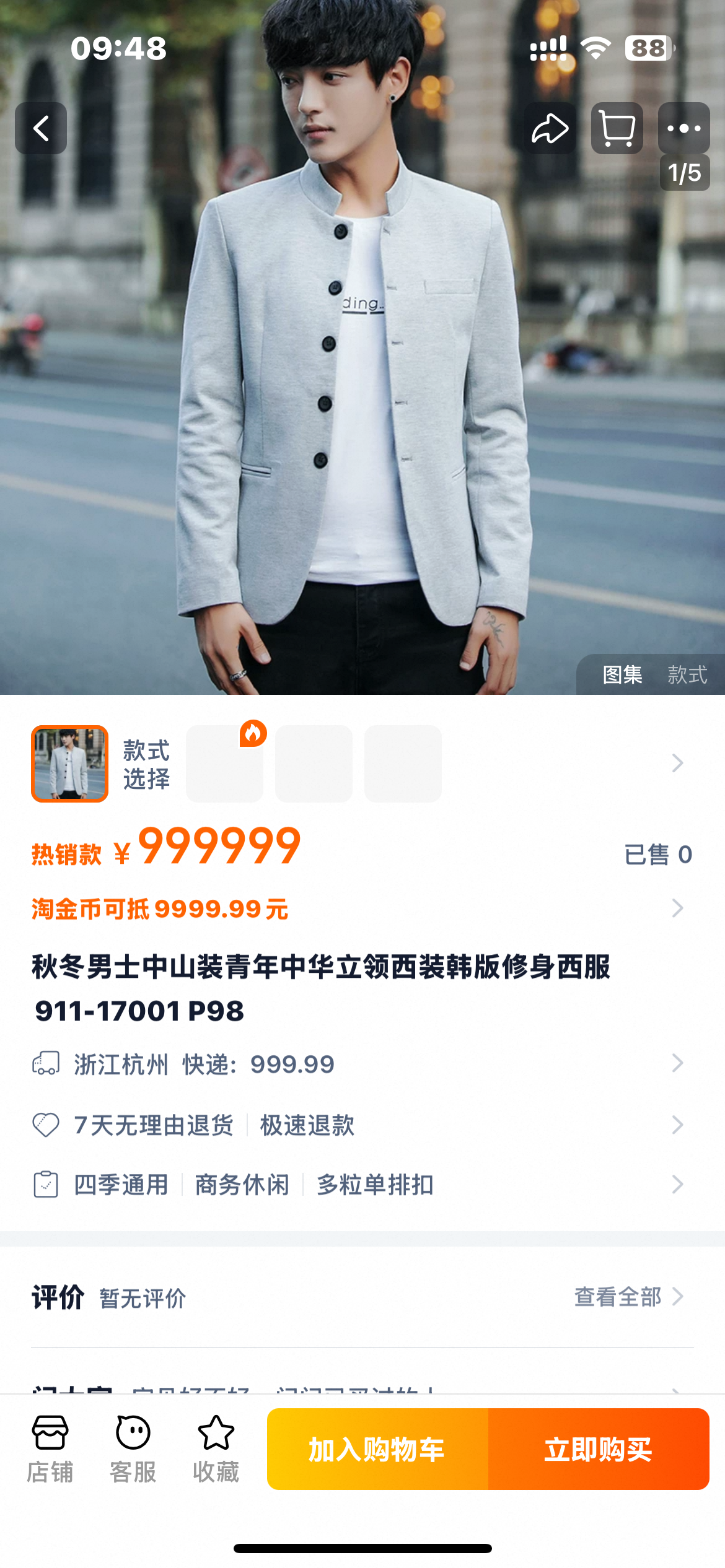Contact 客服 customer service

[133, 1448]
